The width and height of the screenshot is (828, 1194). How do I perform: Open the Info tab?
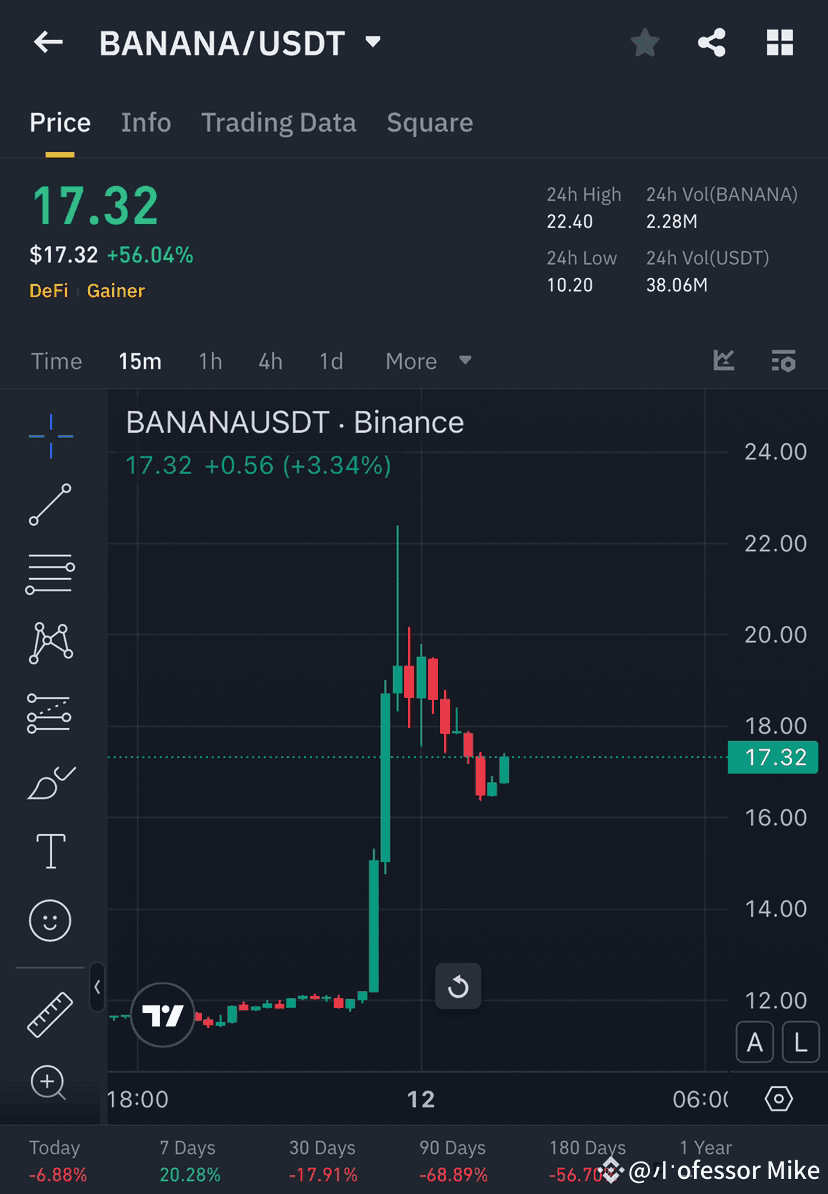click(x=146, y=122)
